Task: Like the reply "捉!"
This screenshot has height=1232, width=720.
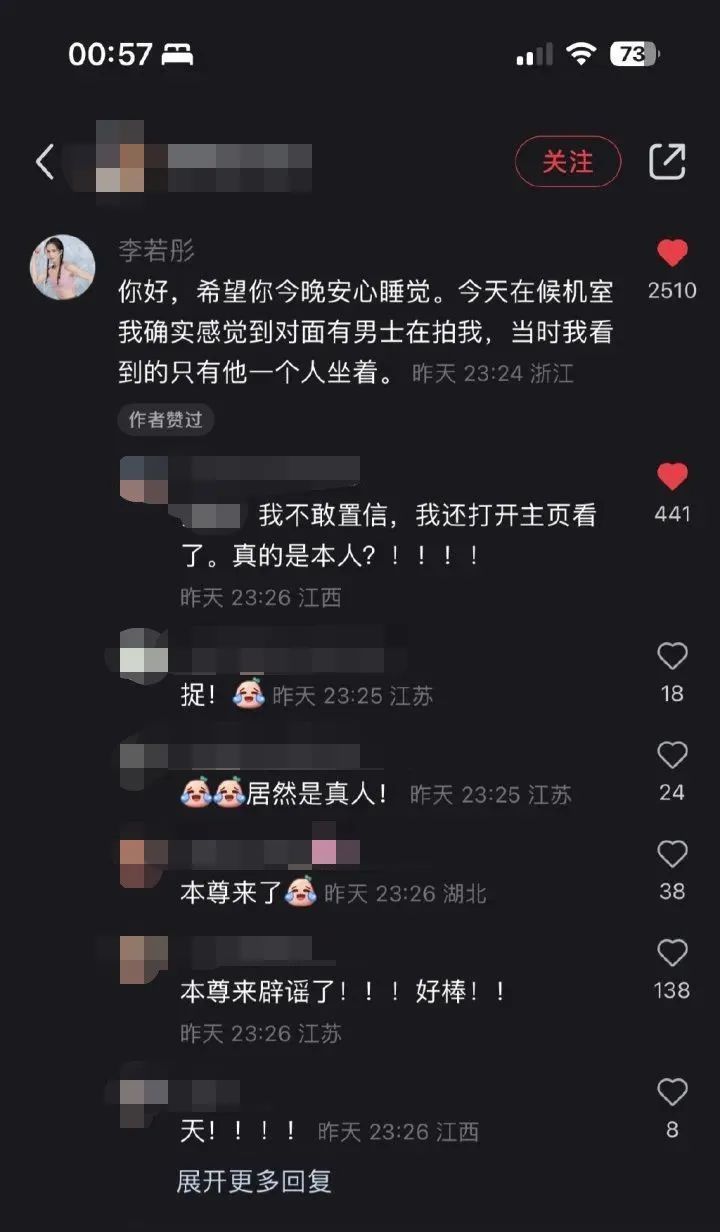Action: pos(672,656)
